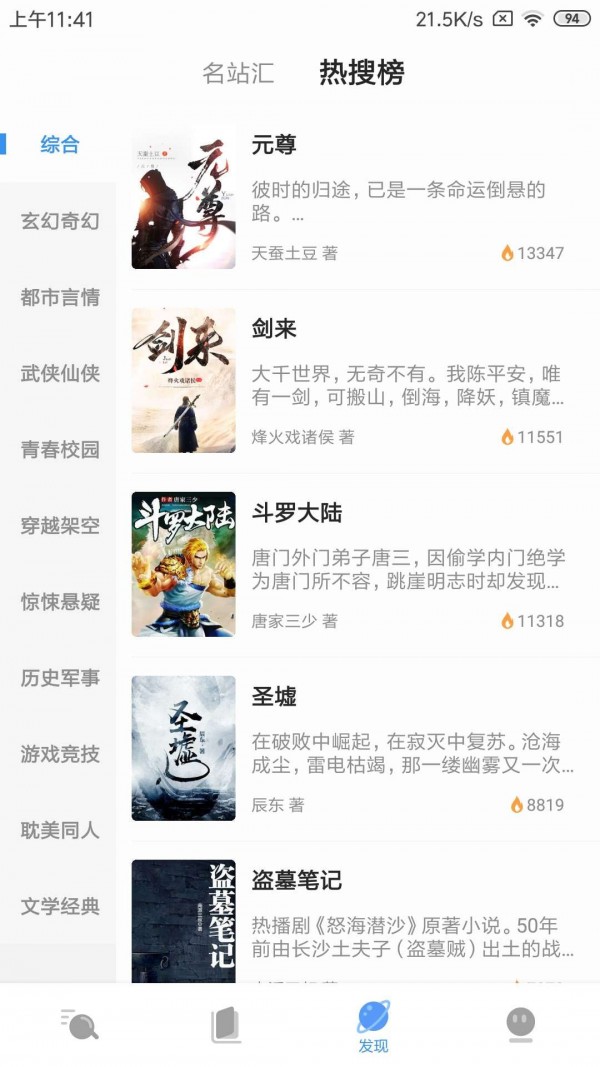The width and height of the screenshot is (600, 1067).
Task: Select the 综合 category
Action: coord(60,144)
